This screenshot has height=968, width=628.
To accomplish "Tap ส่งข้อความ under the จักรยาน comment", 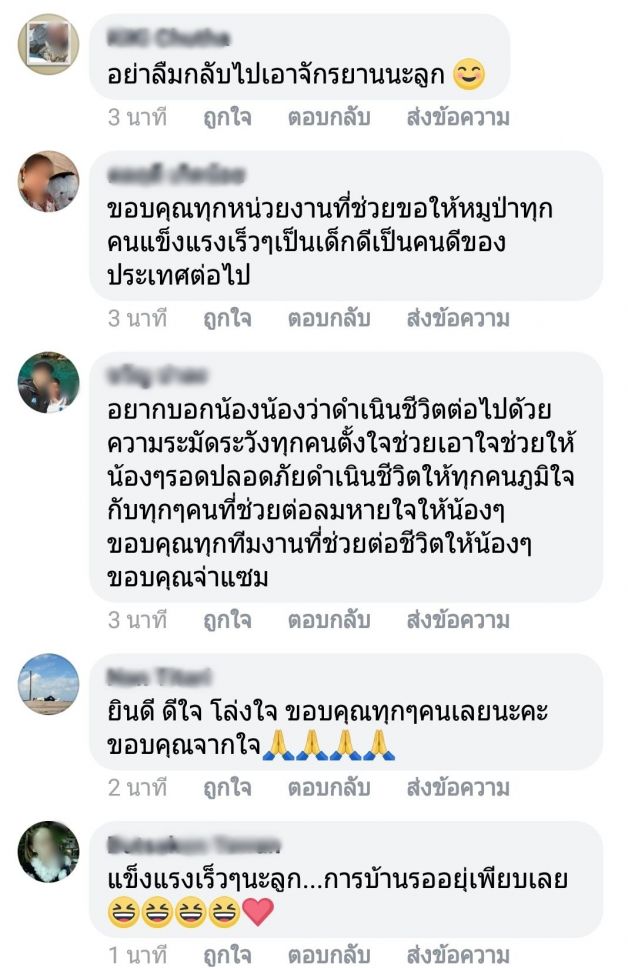I will click(457, 118).
